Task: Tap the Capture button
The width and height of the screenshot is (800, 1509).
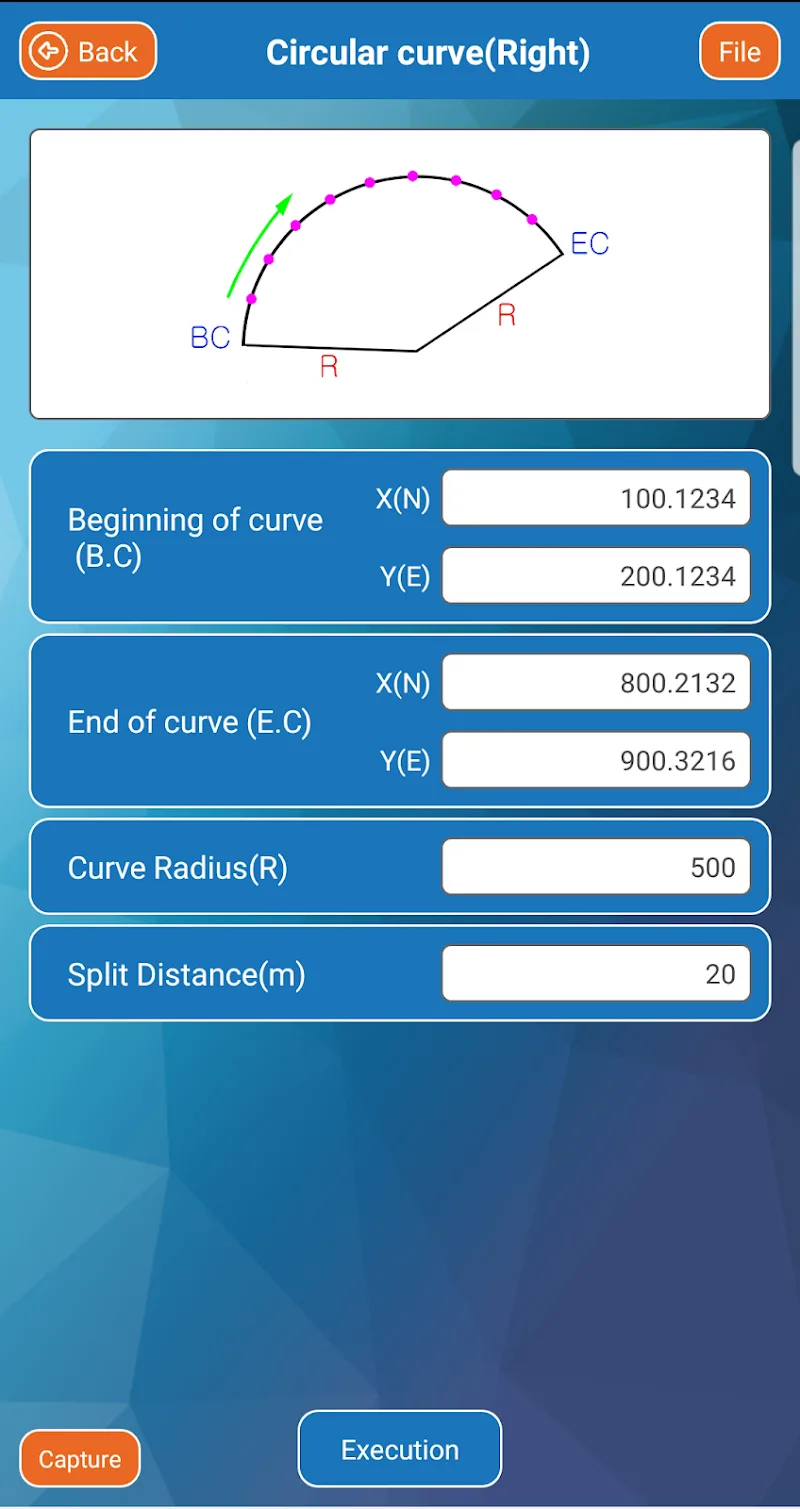Action: [80, 1459]
